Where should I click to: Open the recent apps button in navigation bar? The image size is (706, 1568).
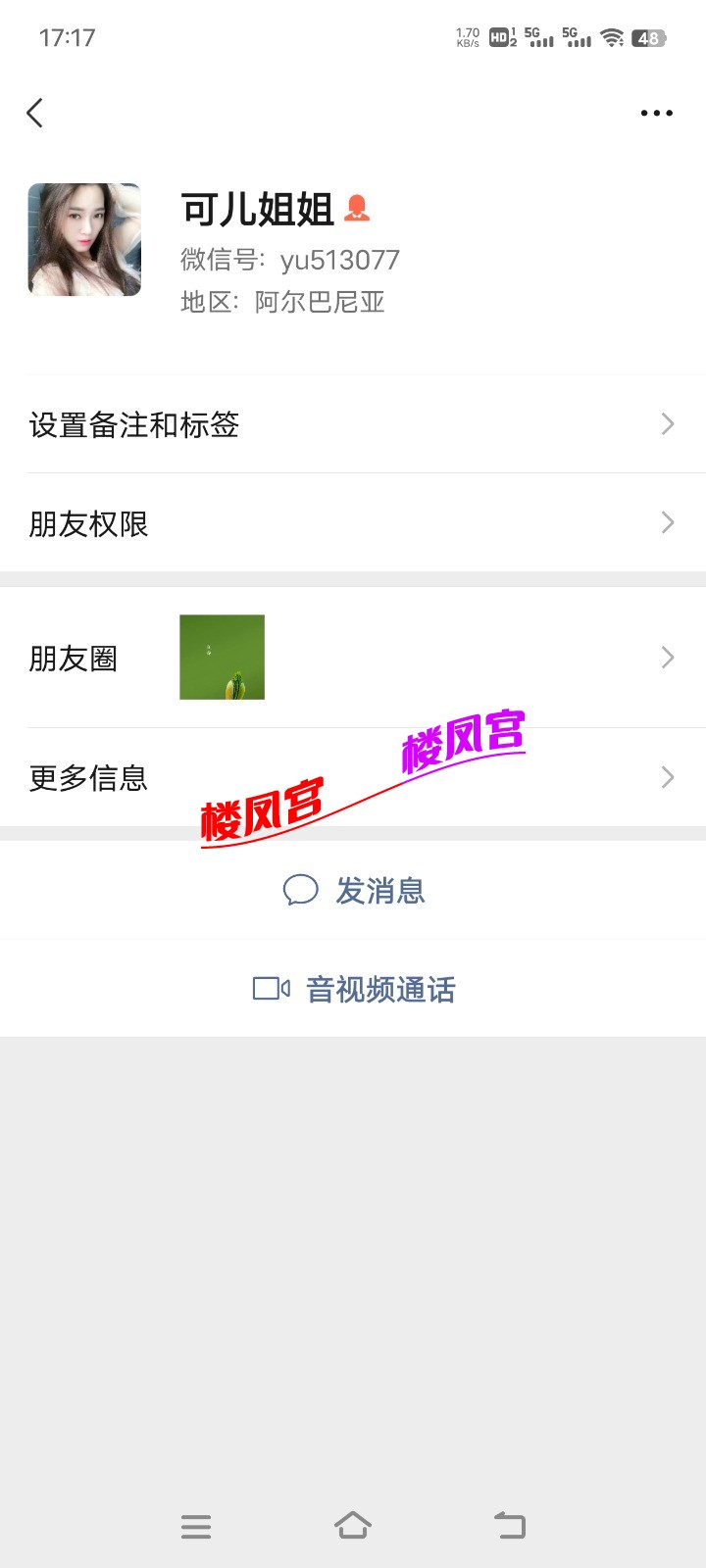click(196, 1526)
